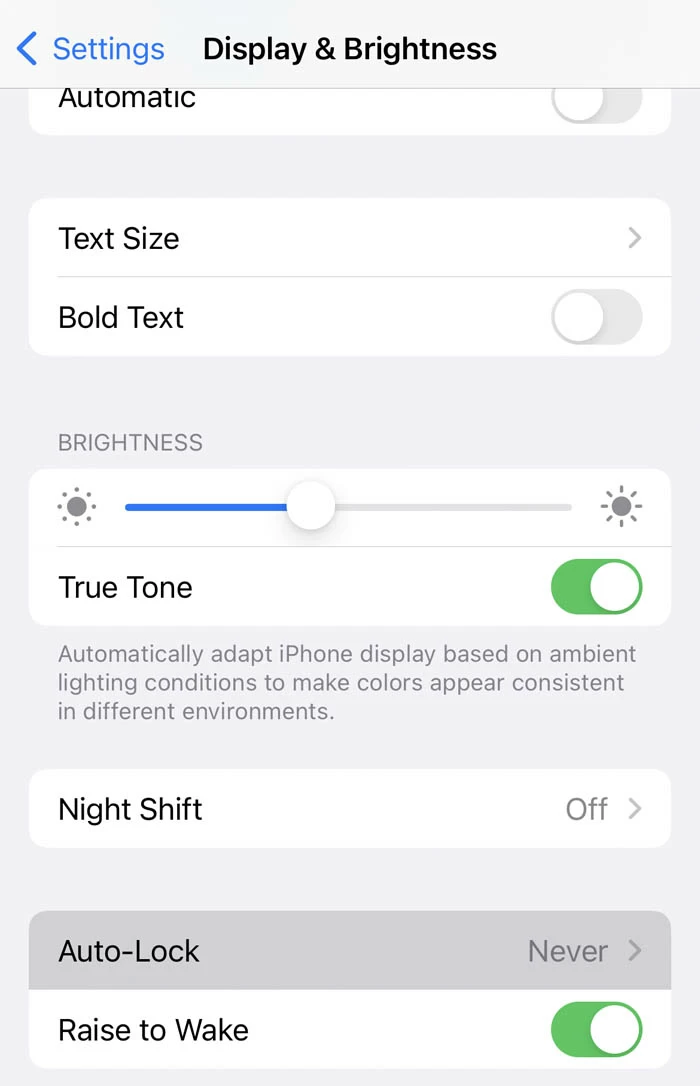
Task: Turn off True Tone
Action: 596,587
